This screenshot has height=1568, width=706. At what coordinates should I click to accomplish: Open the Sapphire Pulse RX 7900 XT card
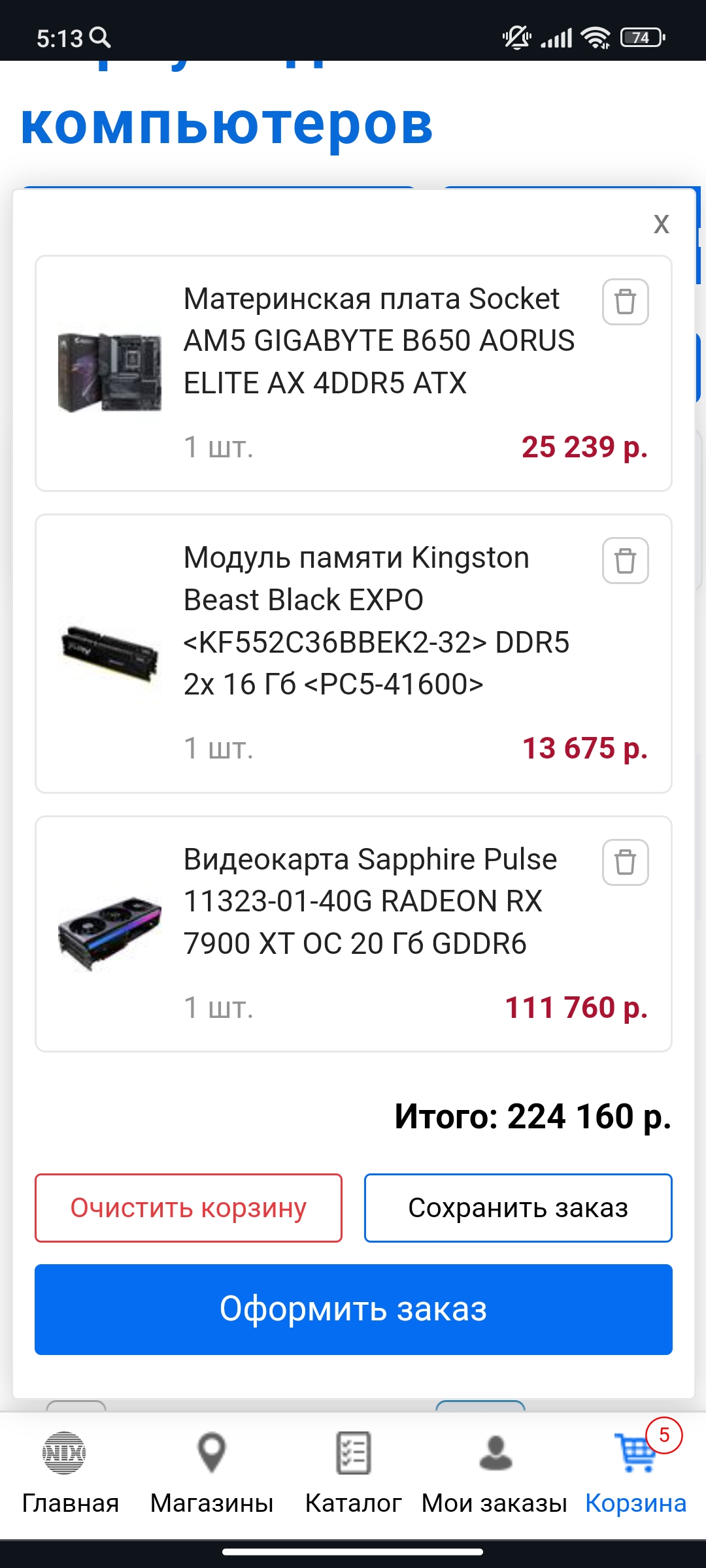(370, 902)
